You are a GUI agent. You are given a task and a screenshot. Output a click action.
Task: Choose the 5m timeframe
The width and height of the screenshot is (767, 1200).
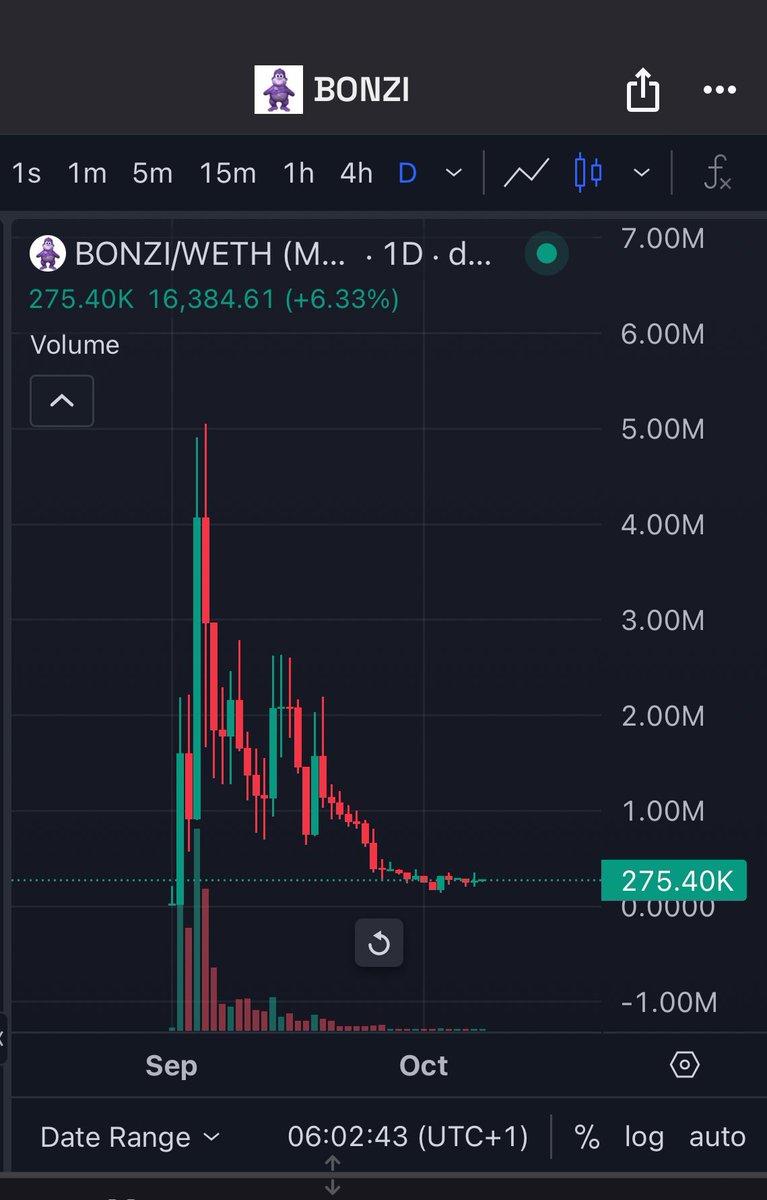click(x=152, y=173)
